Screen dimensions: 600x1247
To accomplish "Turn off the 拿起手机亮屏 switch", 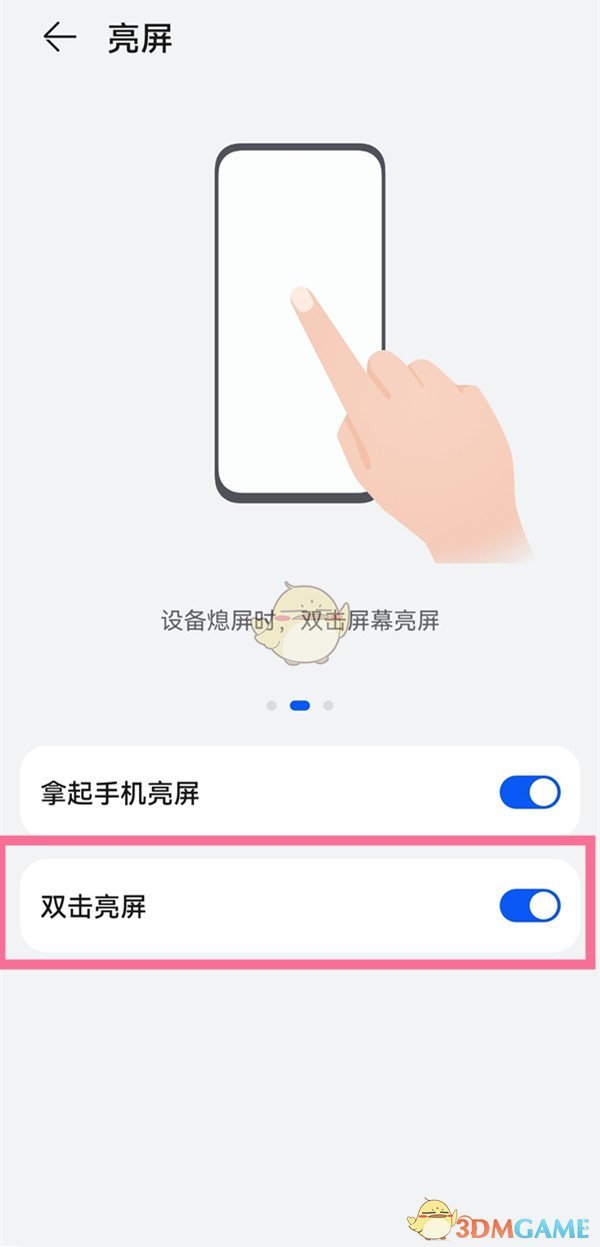I will [x=529, y=793].
